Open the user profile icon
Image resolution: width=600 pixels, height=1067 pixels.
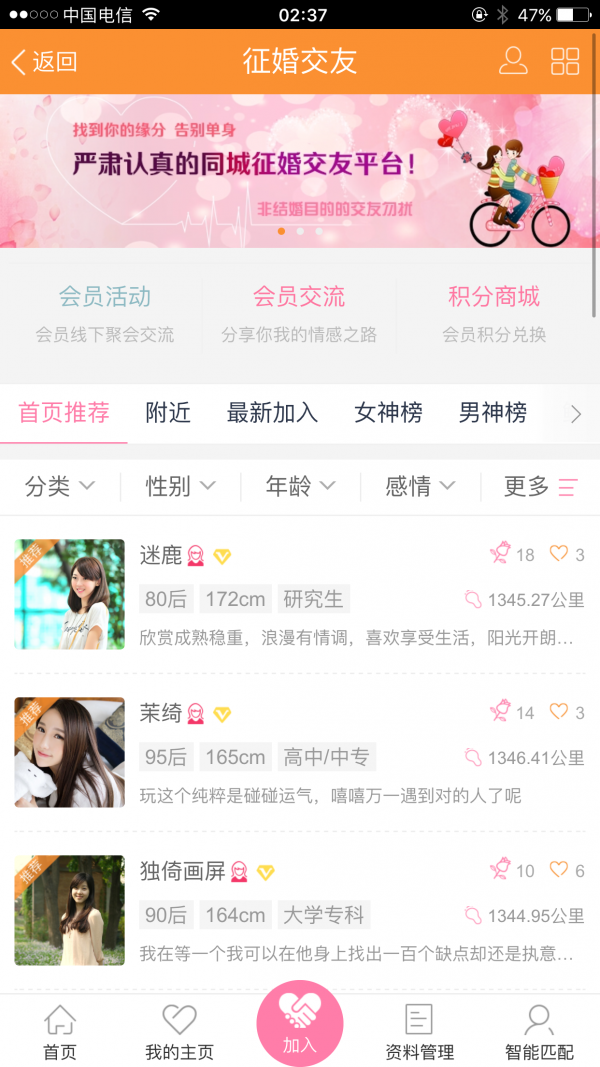[513, 61]
